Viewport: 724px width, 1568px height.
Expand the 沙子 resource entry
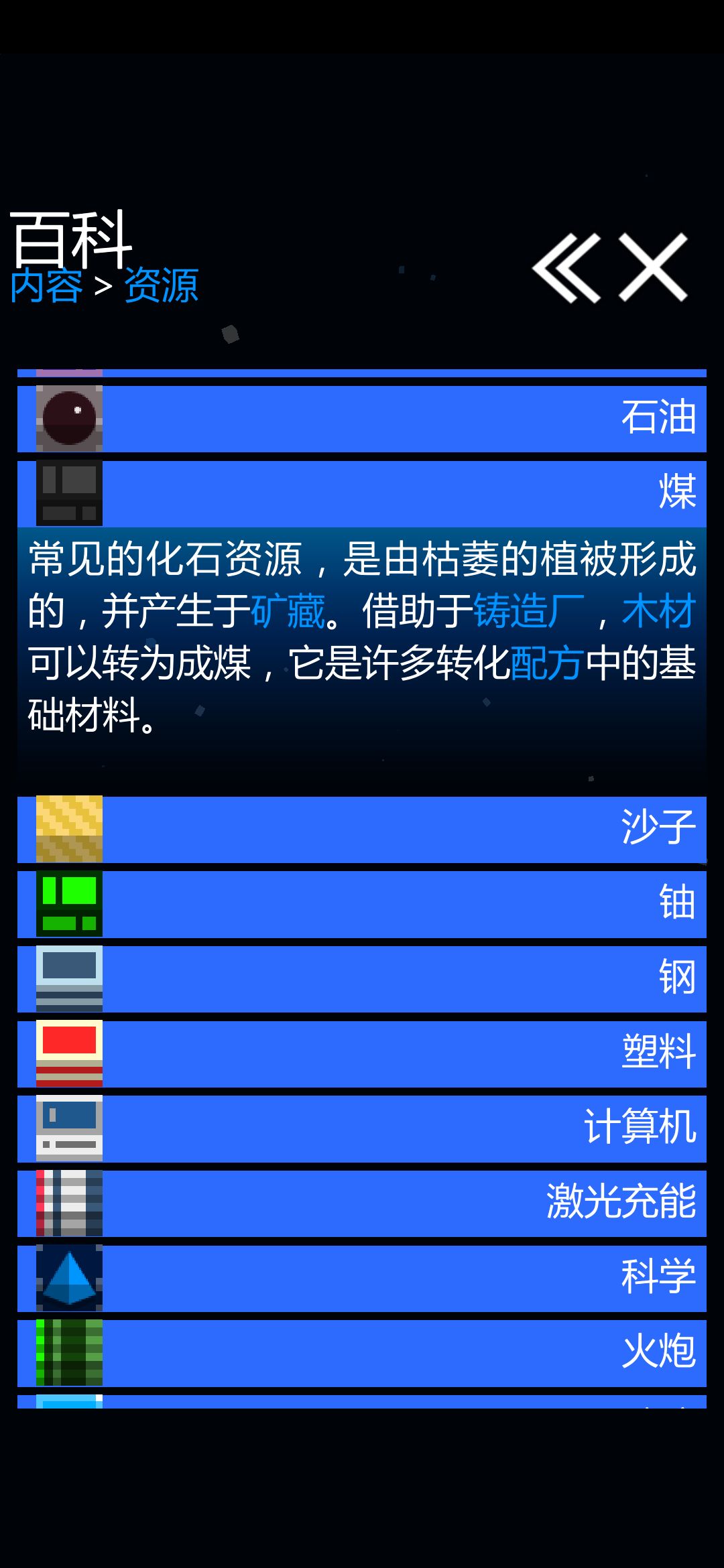tap(402, 830)
